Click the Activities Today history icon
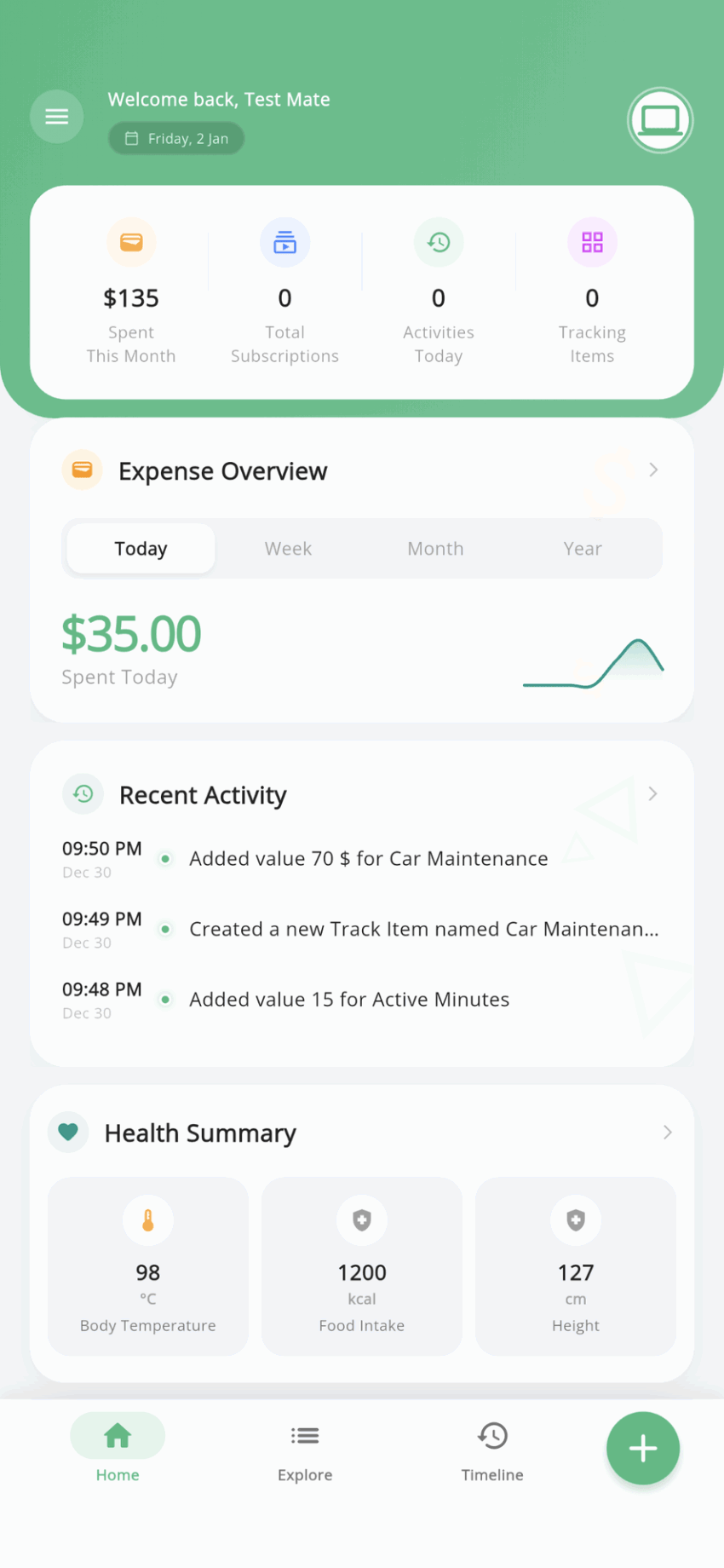The image size is (724, 1568). coord(438,242)
